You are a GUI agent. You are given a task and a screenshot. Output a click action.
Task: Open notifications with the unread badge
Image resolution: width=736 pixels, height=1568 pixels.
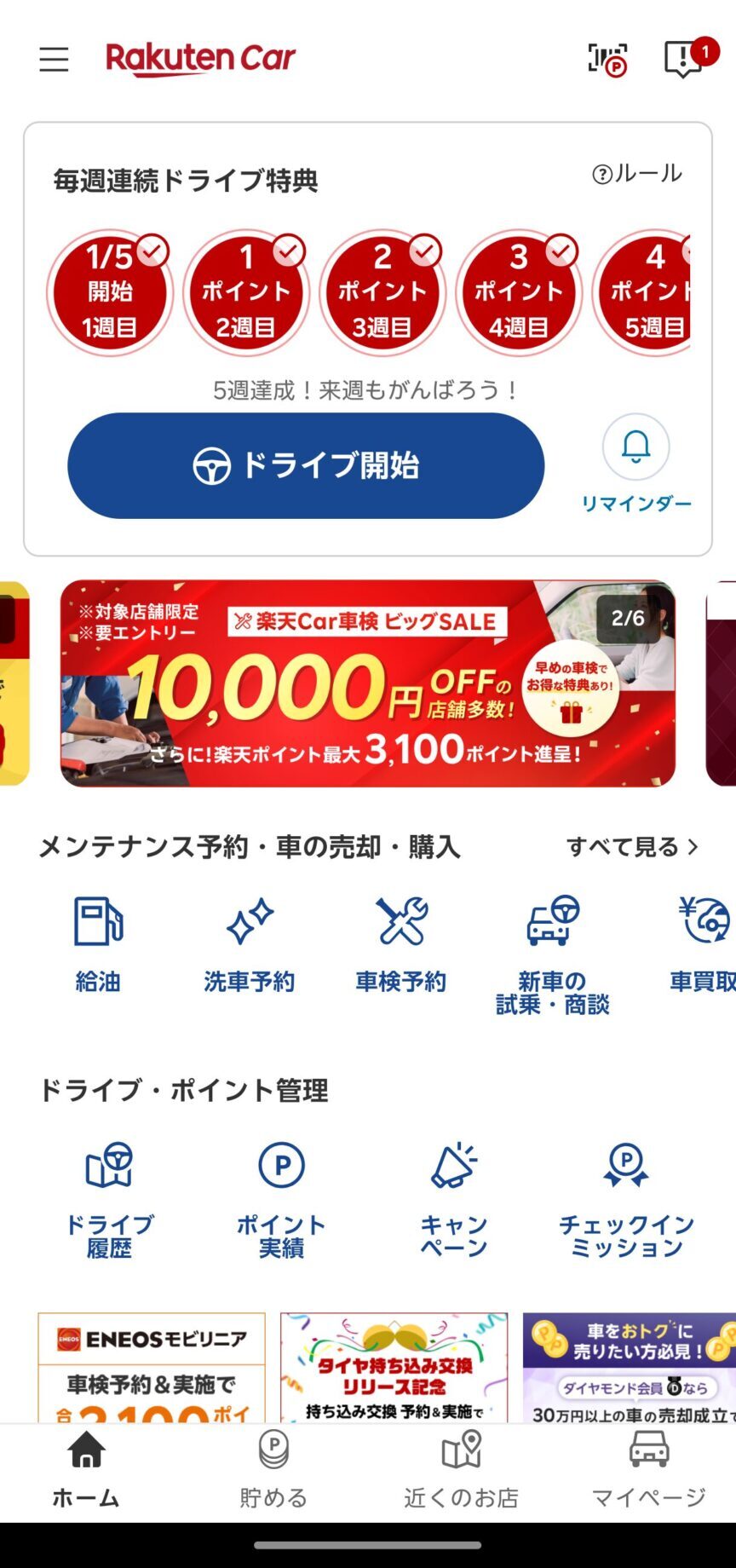point(683,60)
